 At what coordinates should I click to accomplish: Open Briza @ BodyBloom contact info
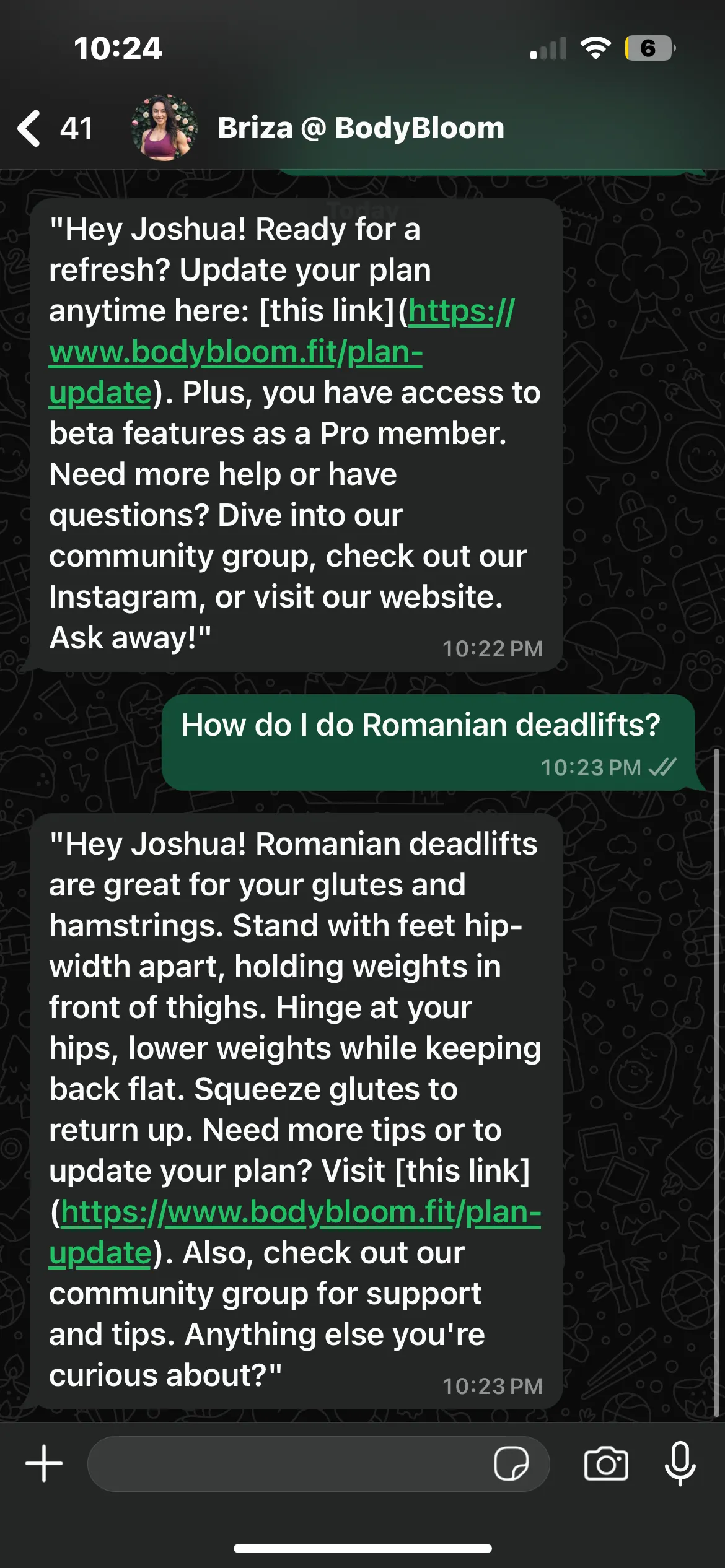pyautogui.click(x=361, y=128)
